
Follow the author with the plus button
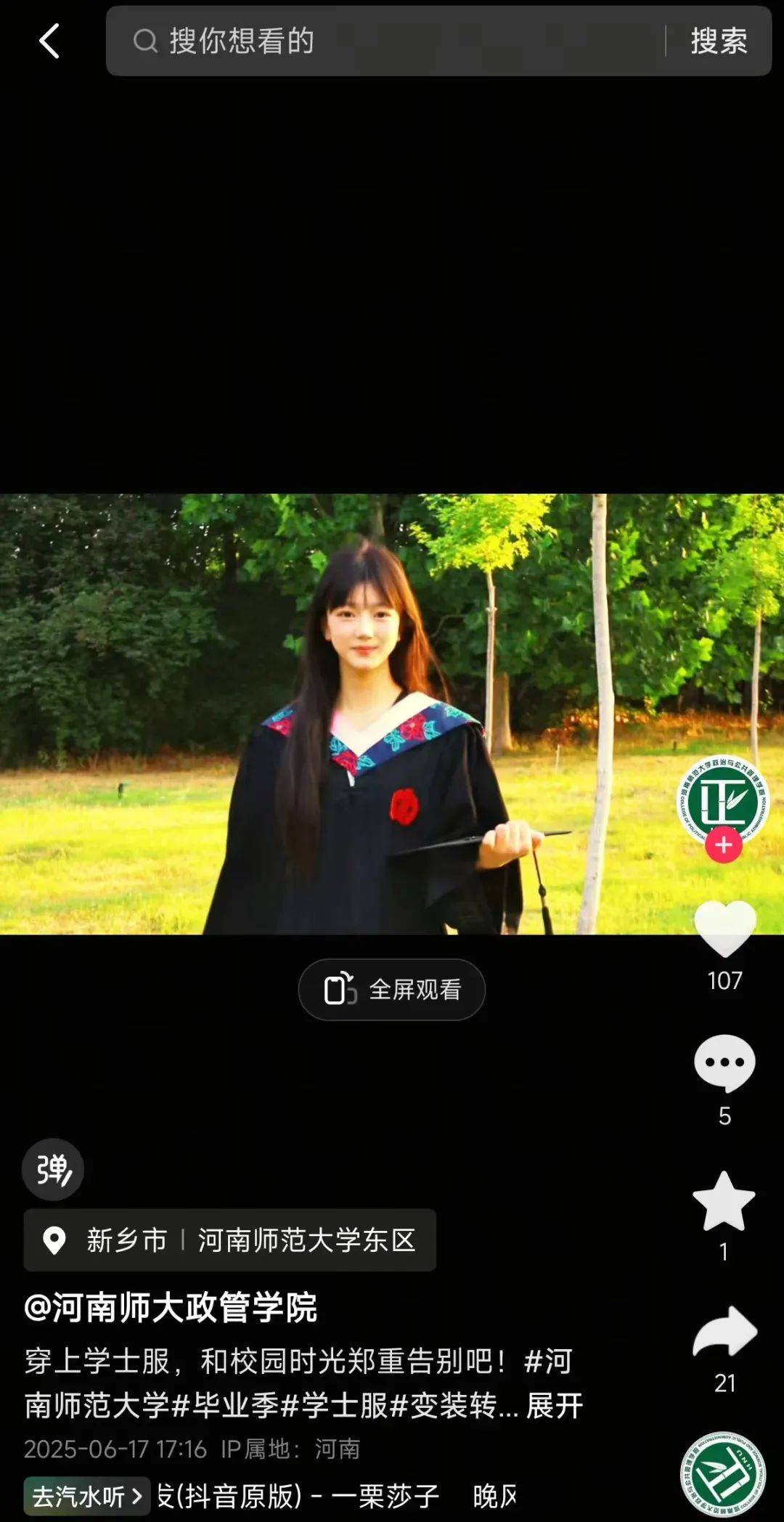point(724,845)
